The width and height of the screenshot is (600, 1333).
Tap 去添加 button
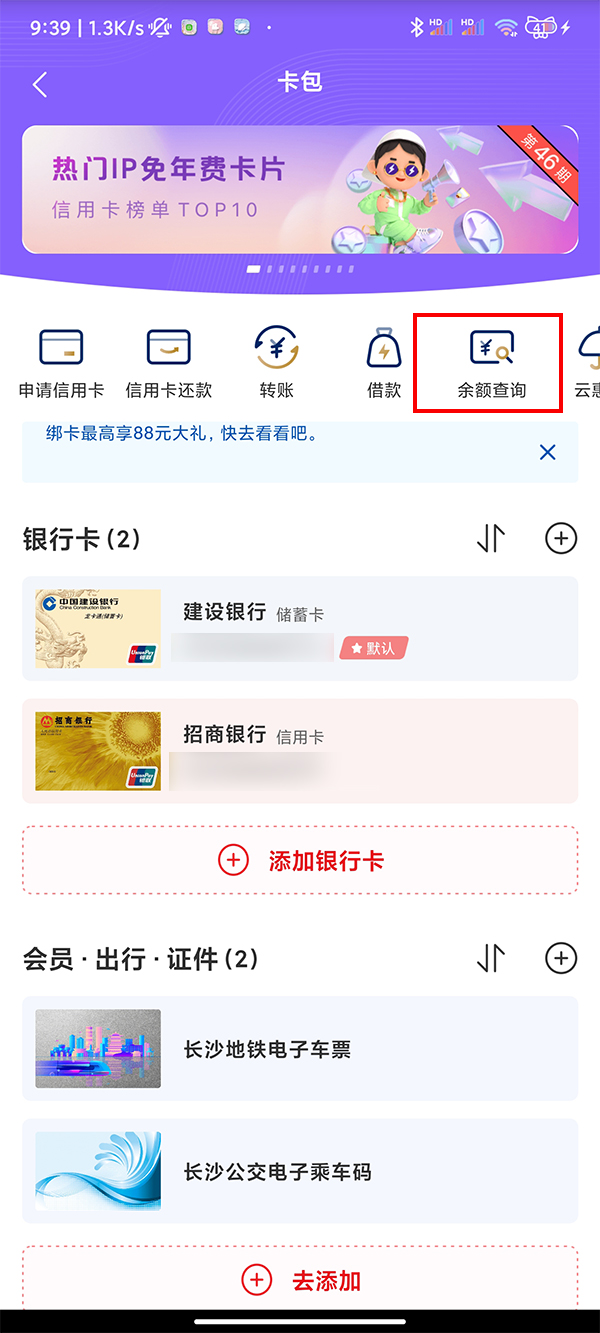pyautogui.click(x=300, y=1280)
